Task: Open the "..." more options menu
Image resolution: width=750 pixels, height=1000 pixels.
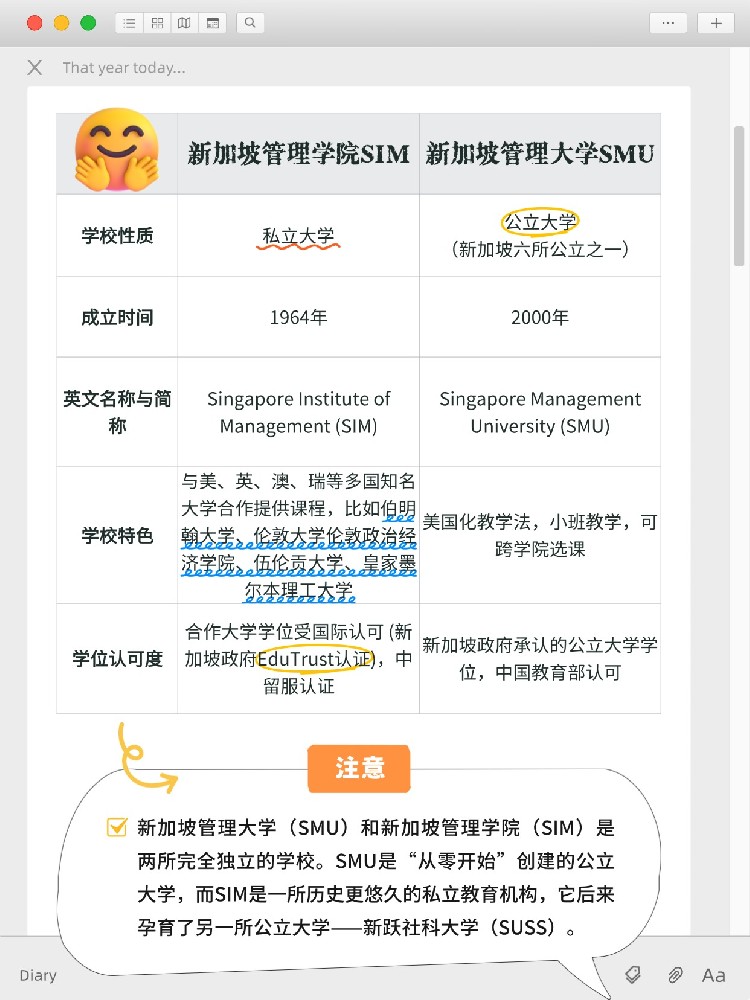Action: point(668,23)
